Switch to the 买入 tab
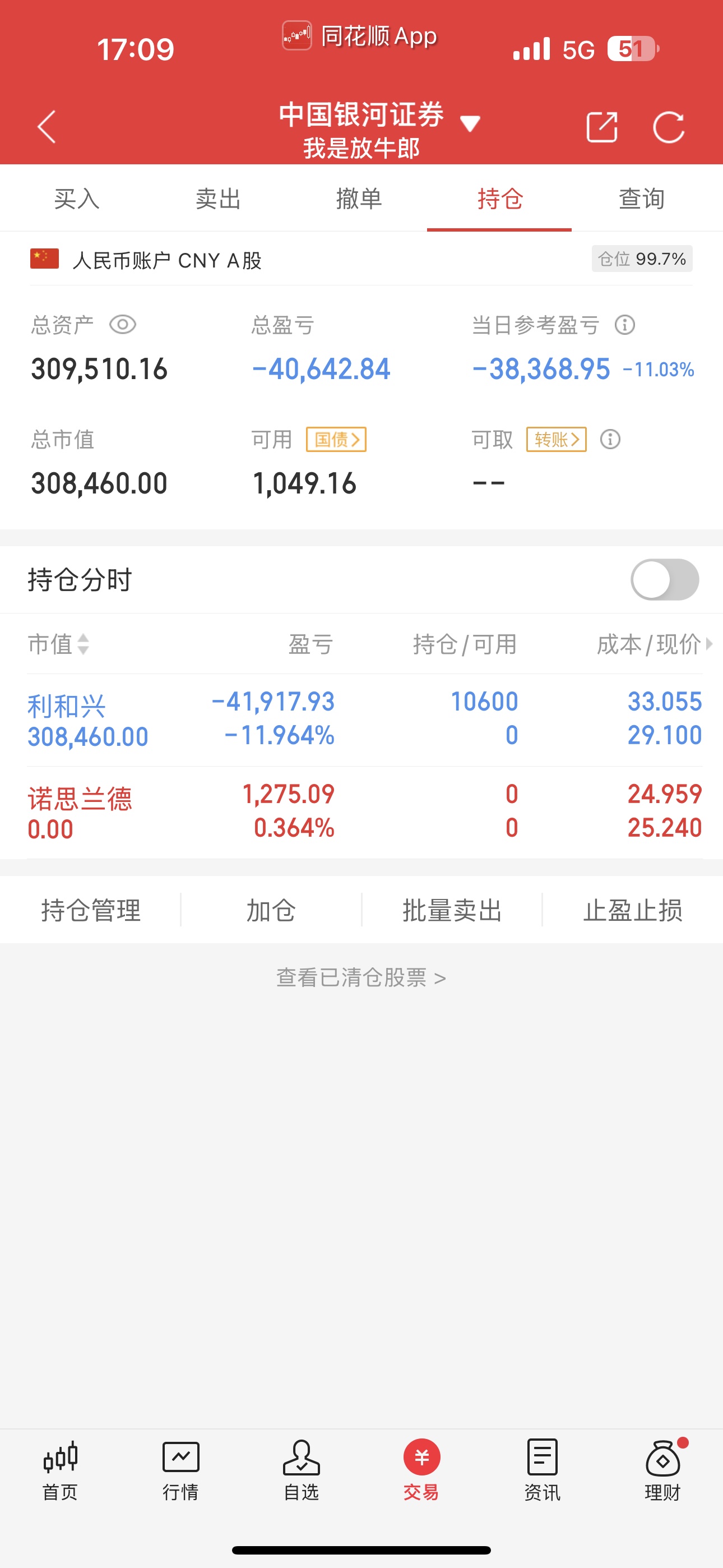723x1568 pixels. click(x=77, y=199)
